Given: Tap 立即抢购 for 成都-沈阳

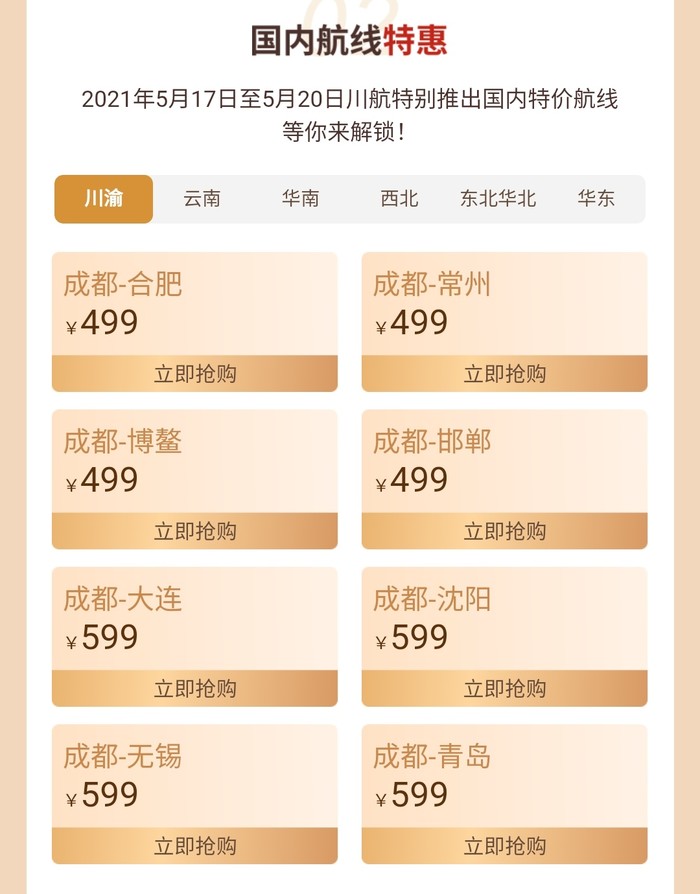Looking at the screenshot, I should tap(504, 688).
